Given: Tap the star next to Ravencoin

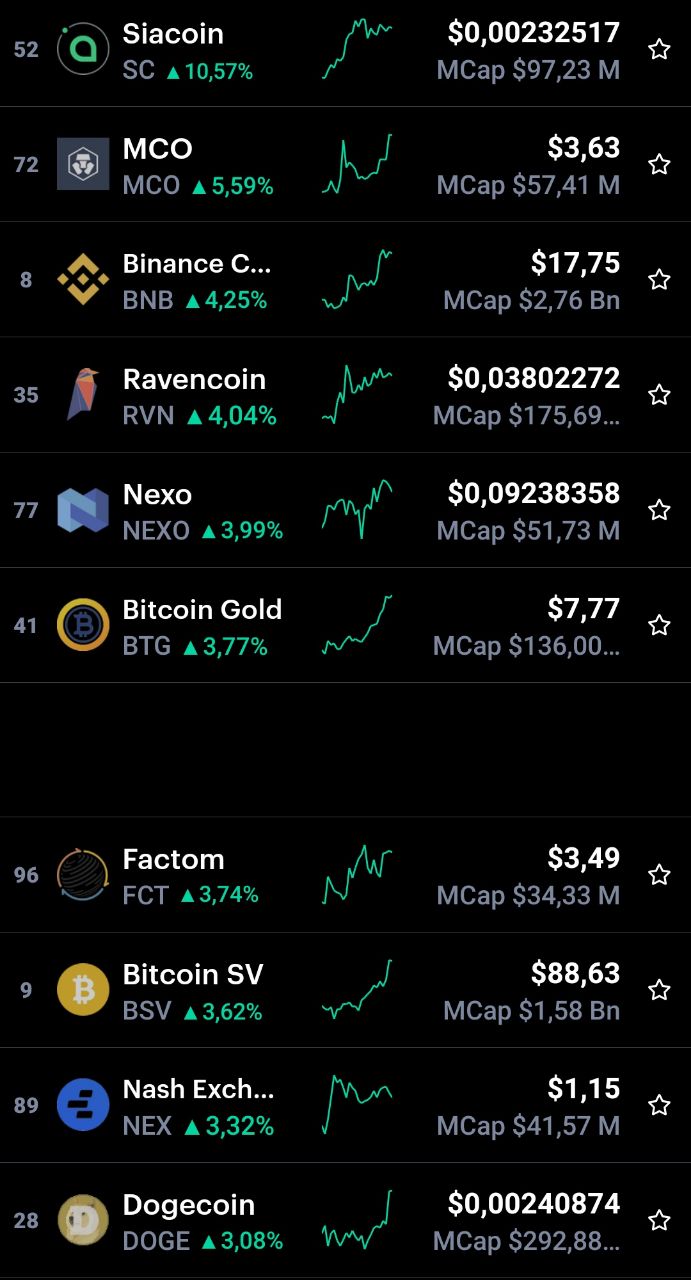Looking at the screenshot, I should pos(659,394).
